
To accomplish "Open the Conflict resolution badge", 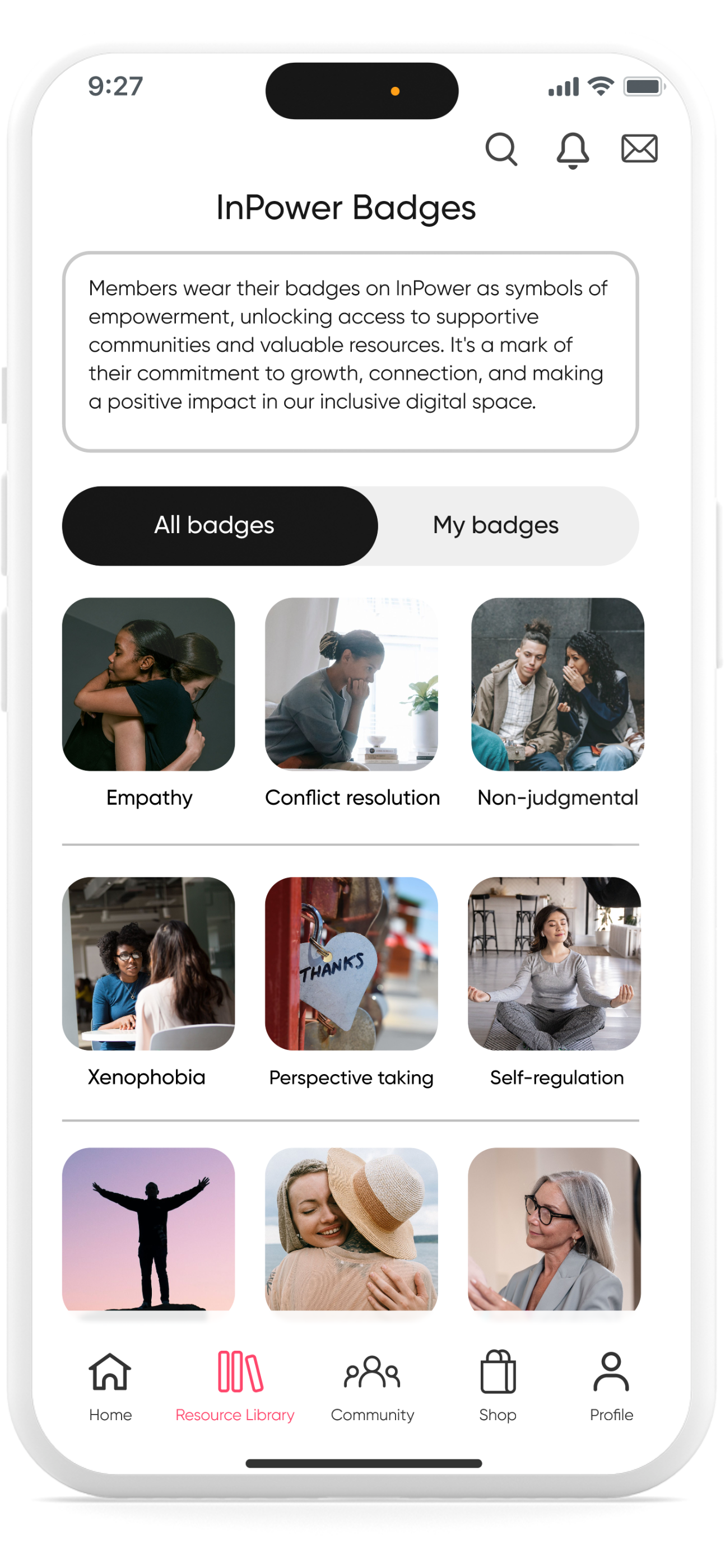I will click(x=351, y=684).
